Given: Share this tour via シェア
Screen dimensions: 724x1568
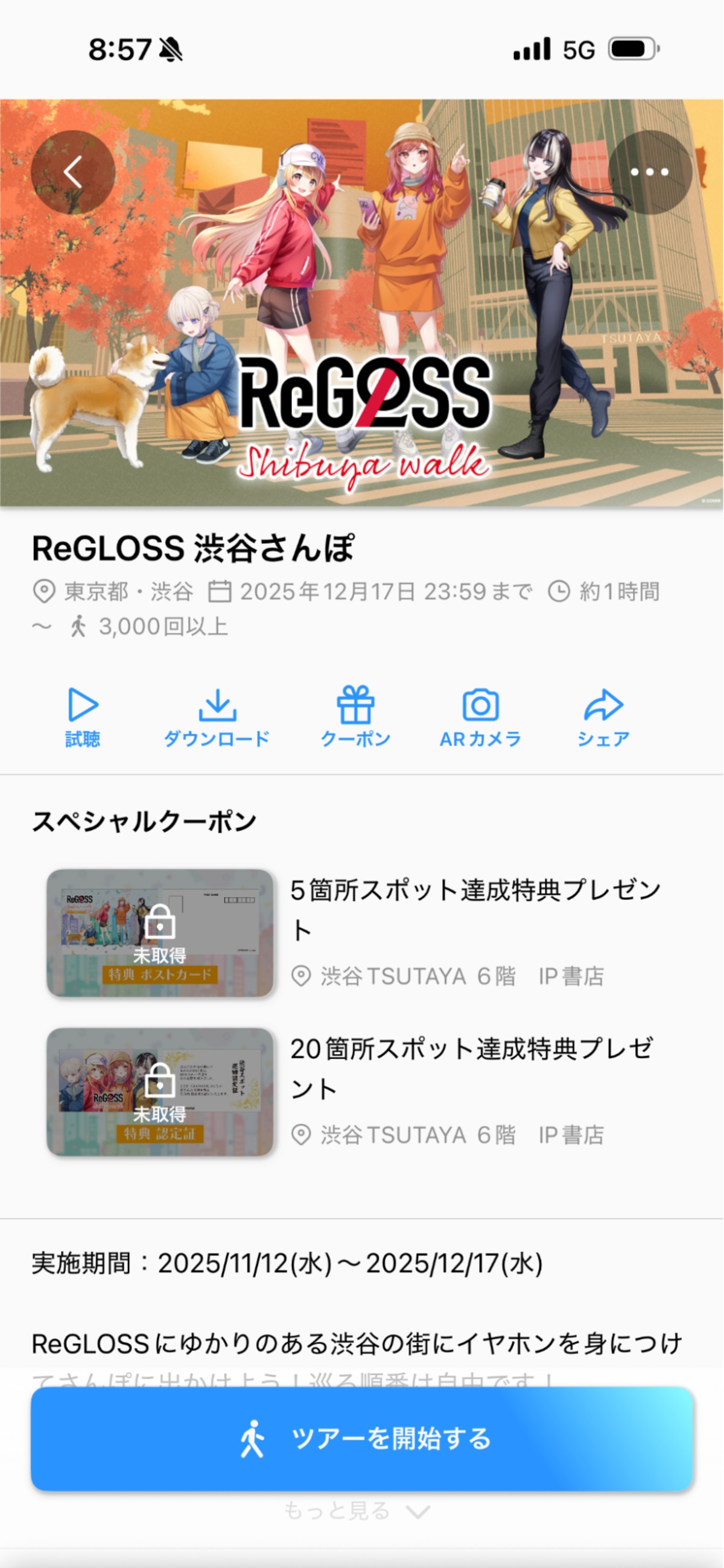Looking at the screenshot, I should click(x=603, y=718).
